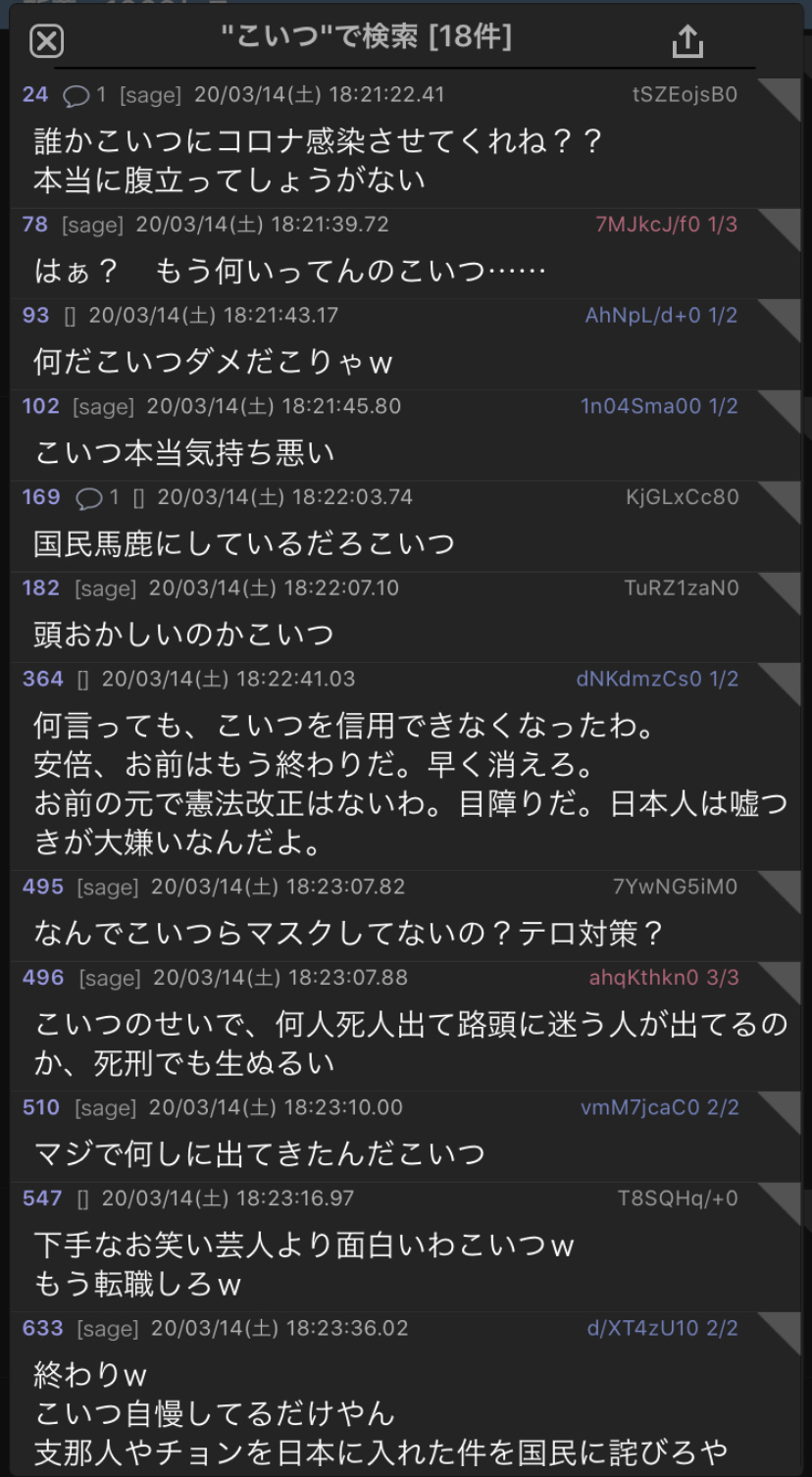Screen dimensions: 812x1477
Task: Show posts by ID d/XT4zU10
Action: coord(663,1329)
